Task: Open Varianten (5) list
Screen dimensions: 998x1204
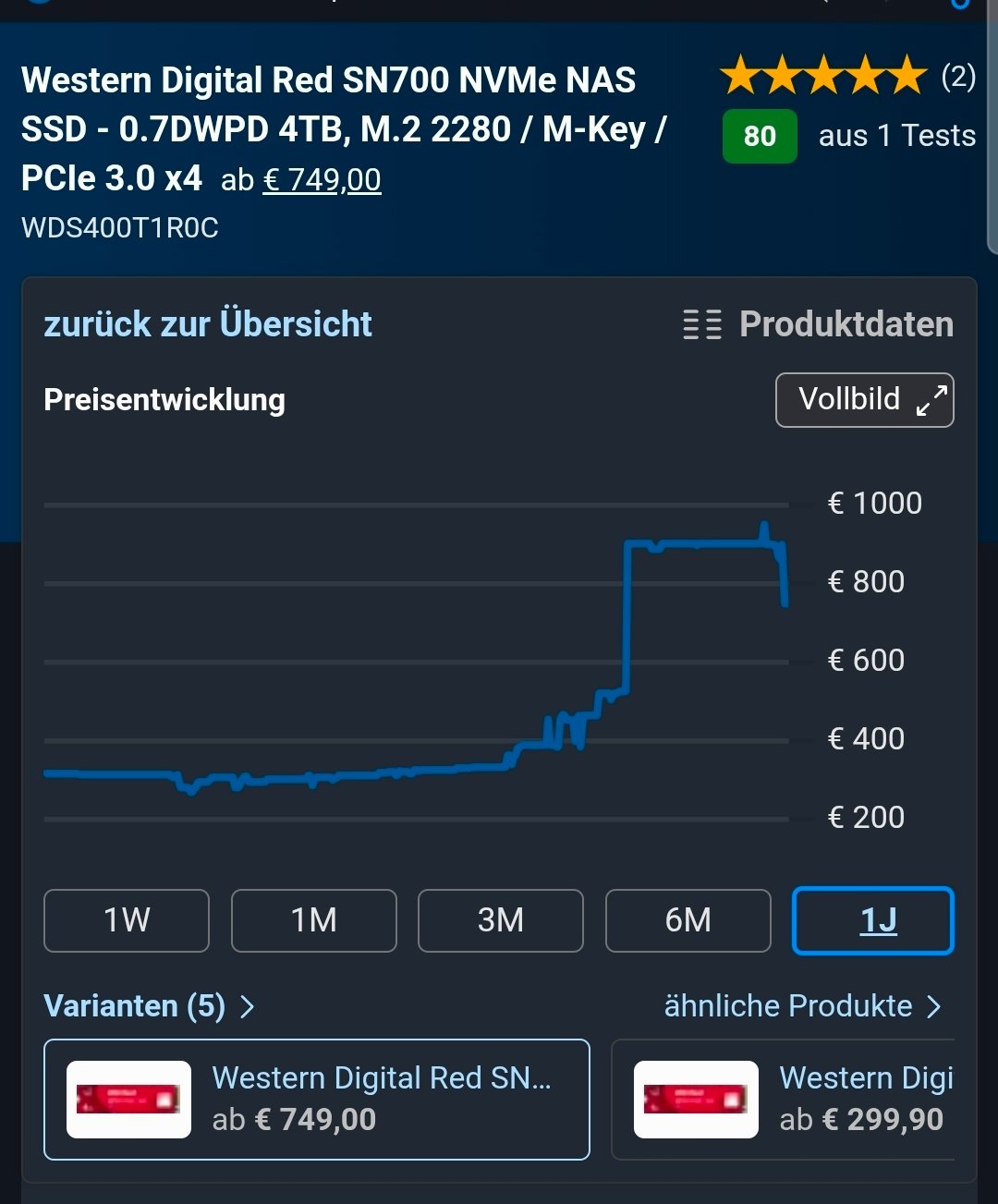Action: pos(149,1005)
